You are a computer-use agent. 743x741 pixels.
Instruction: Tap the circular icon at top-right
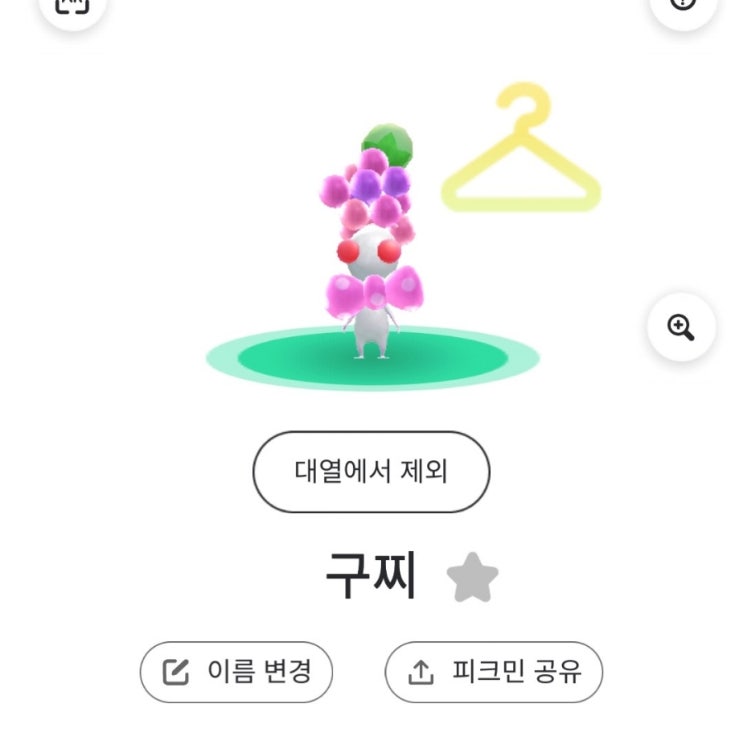click(x=683, y=7)
